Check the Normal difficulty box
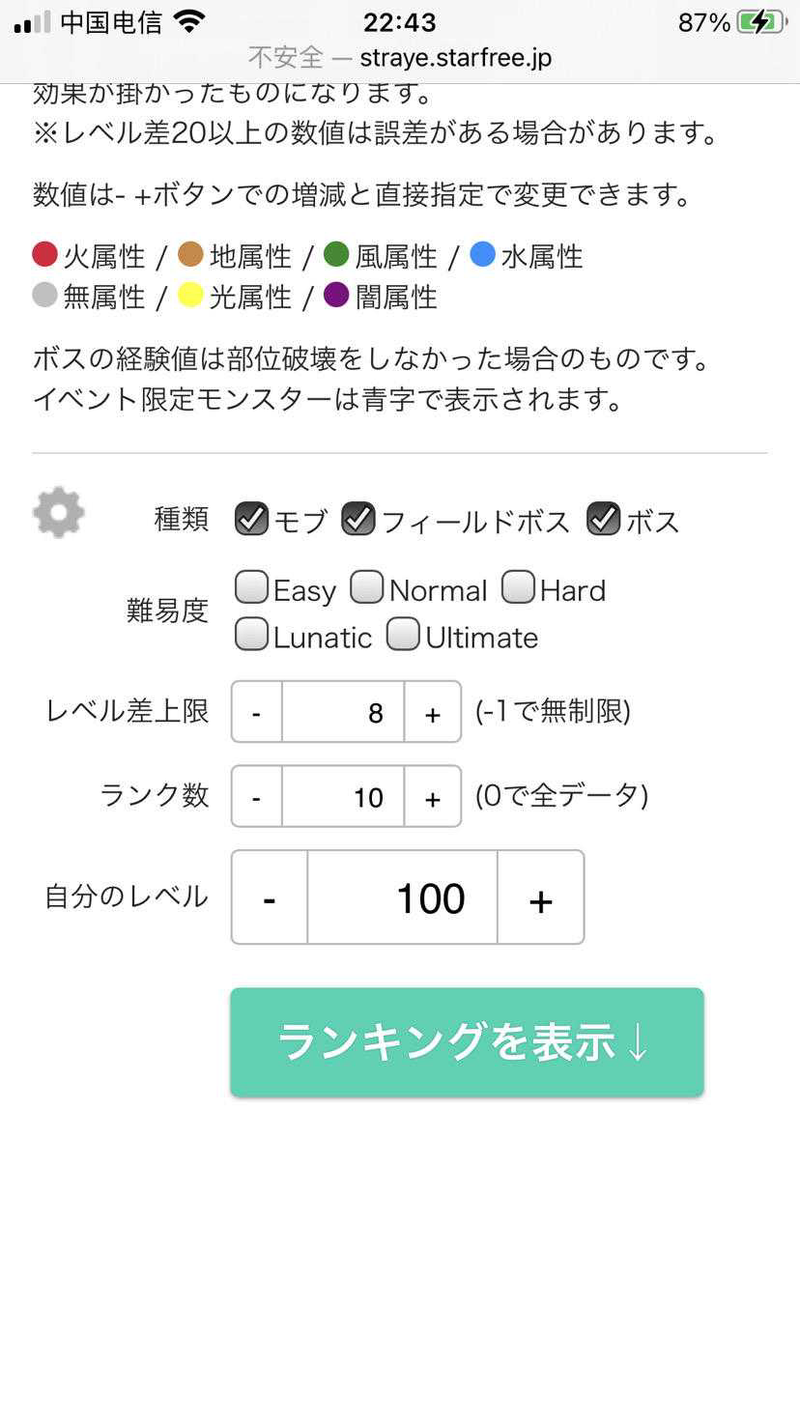800x1423 pixels. tap(367, 587)
